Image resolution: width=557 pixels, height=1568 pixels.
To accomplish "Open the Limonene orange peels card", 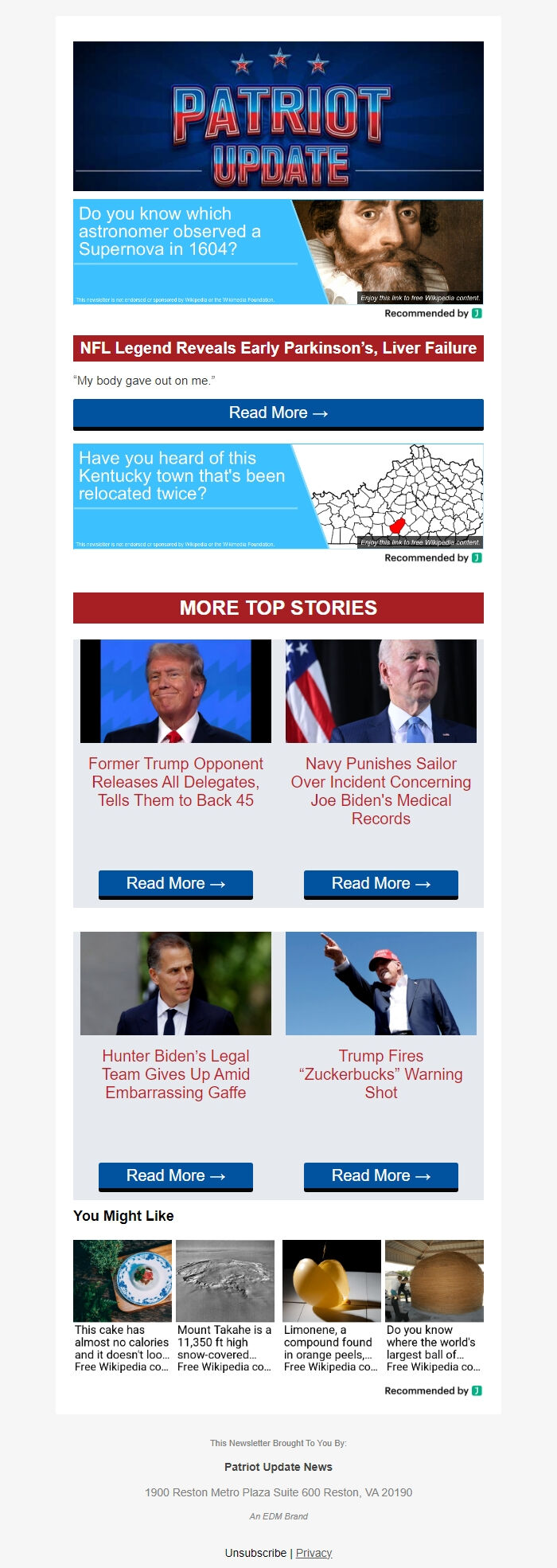I will tap(331, 1306).
